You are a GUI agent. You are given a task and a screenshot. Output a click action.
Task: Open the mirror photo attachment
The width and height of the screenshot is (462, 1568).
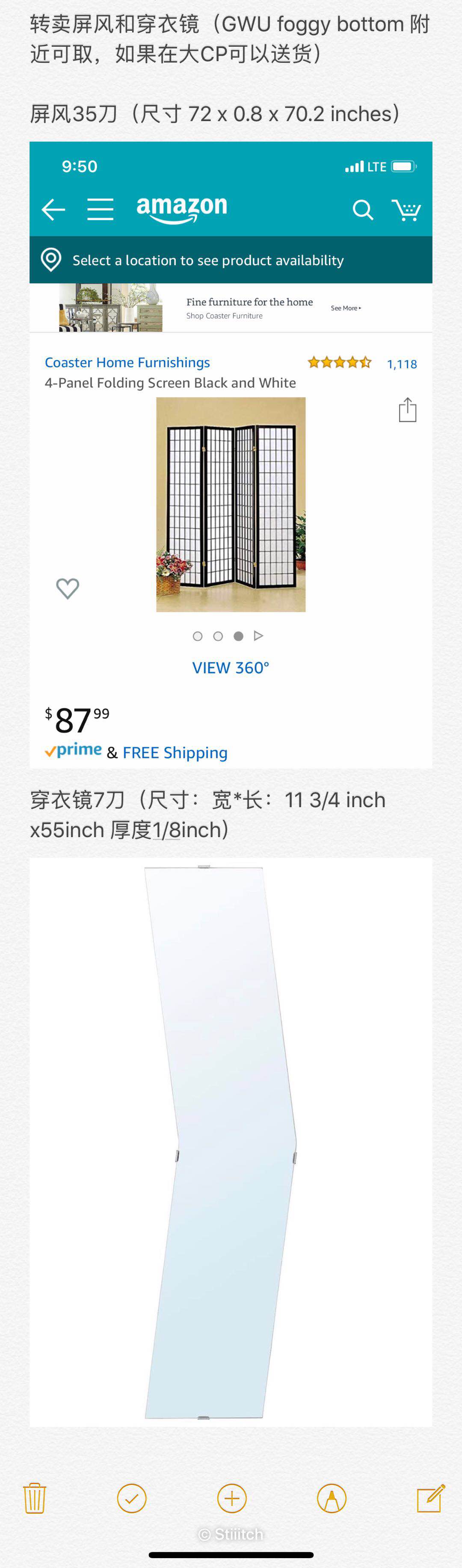tap(231, 1141)
